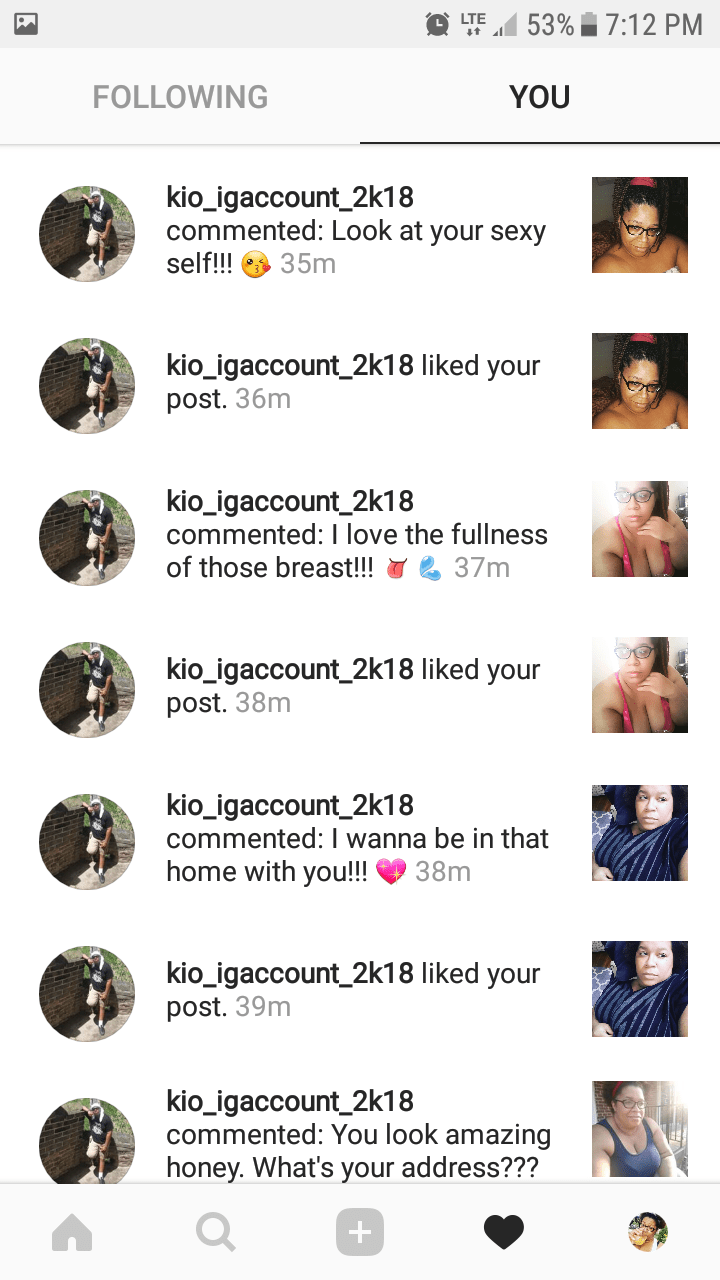The image size is (720, 1280).
Task: Tap commenter's avatar beside the 39m like
Action: tap(87, 993)
